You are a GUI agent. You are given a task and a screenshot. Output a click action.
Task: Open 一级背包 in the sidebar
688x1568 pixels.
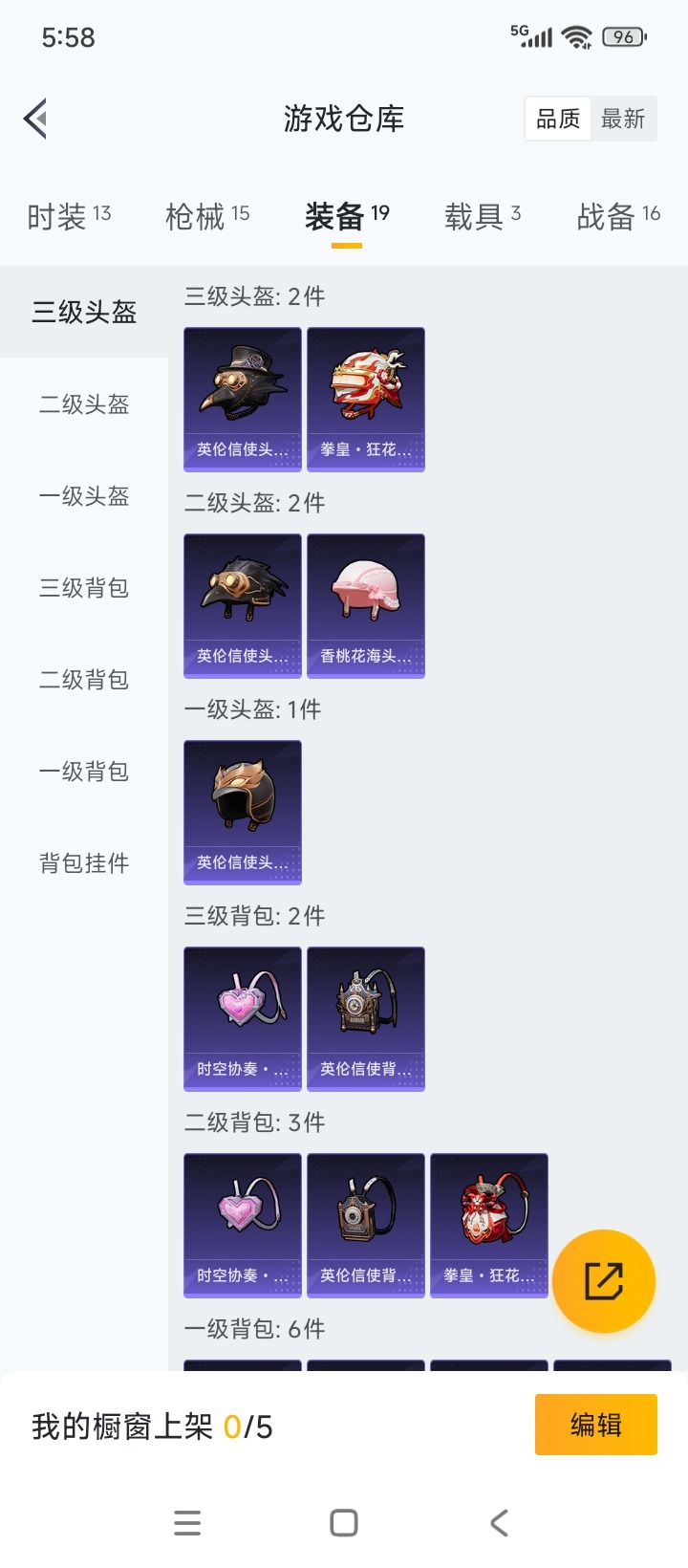84,772
